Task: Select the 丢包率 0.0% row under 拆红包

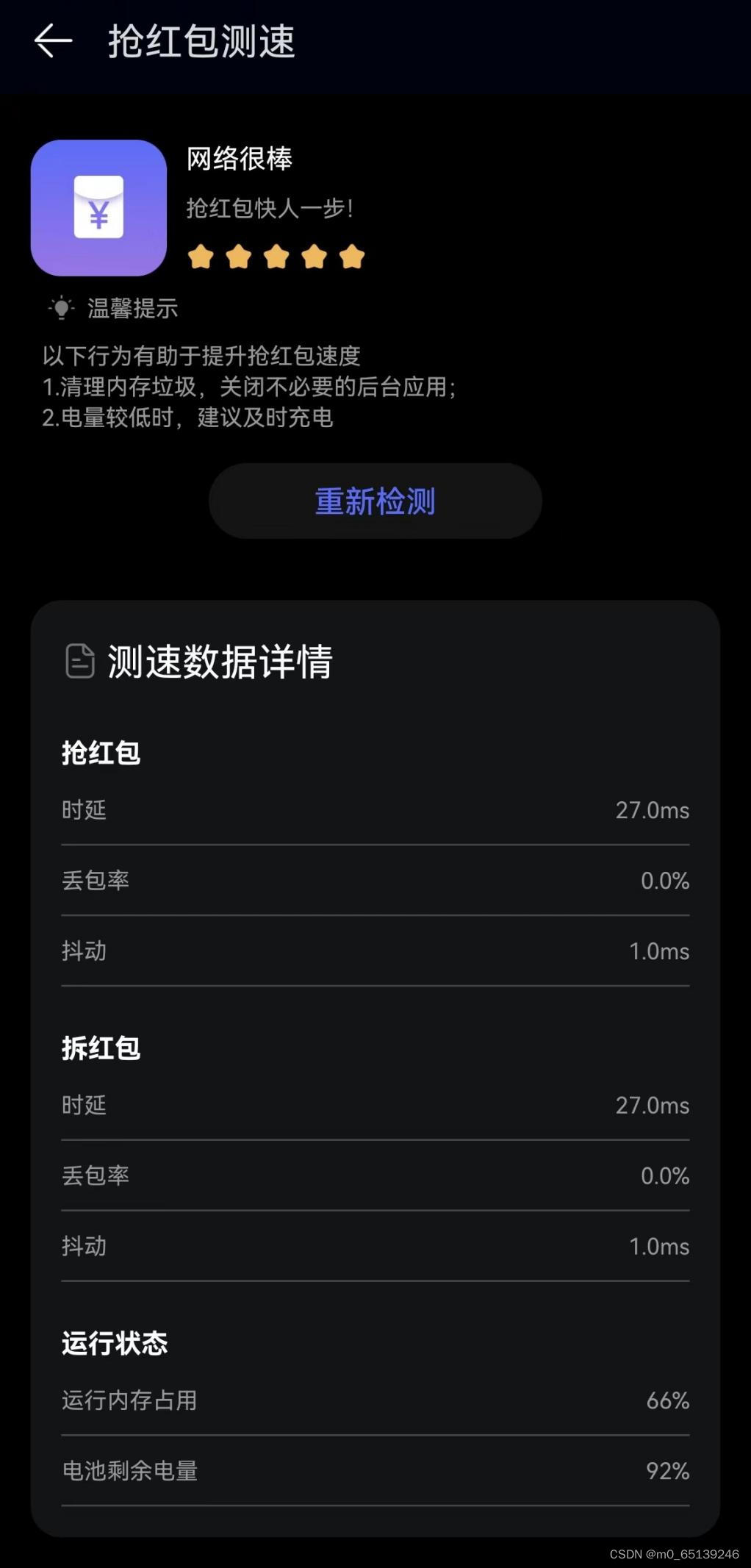Action: click(374, 1175)
